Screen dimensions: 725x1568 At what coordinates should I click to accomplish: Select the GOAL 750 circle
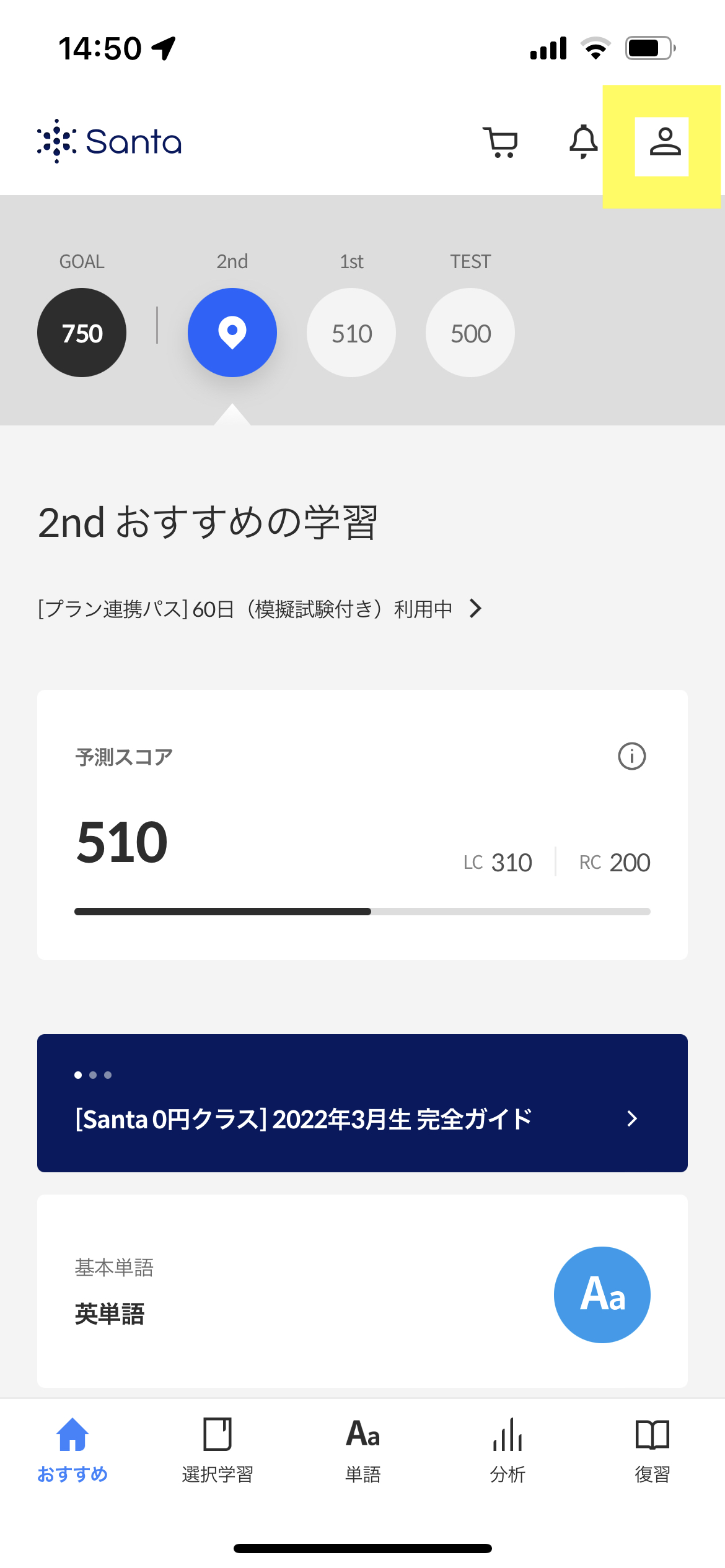[x=82, y=333]
